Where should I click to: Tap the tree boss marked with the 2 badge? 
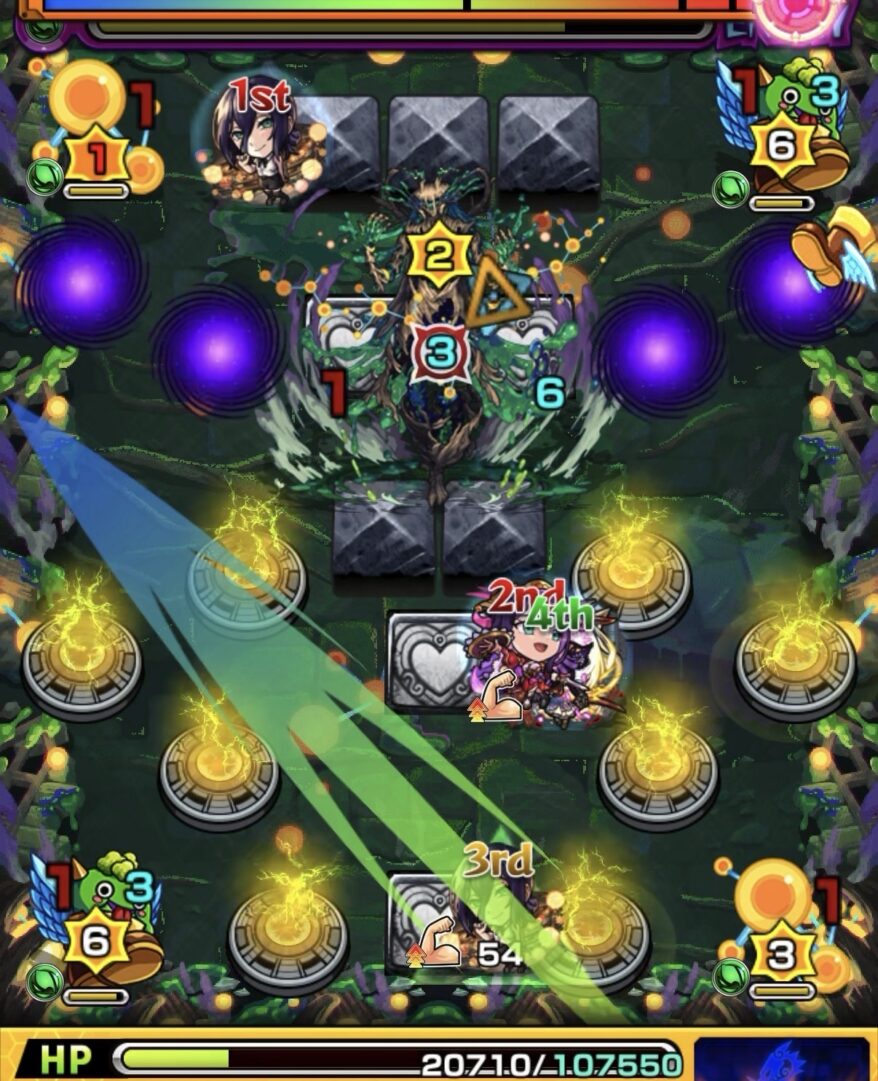[x=437, y=330]
